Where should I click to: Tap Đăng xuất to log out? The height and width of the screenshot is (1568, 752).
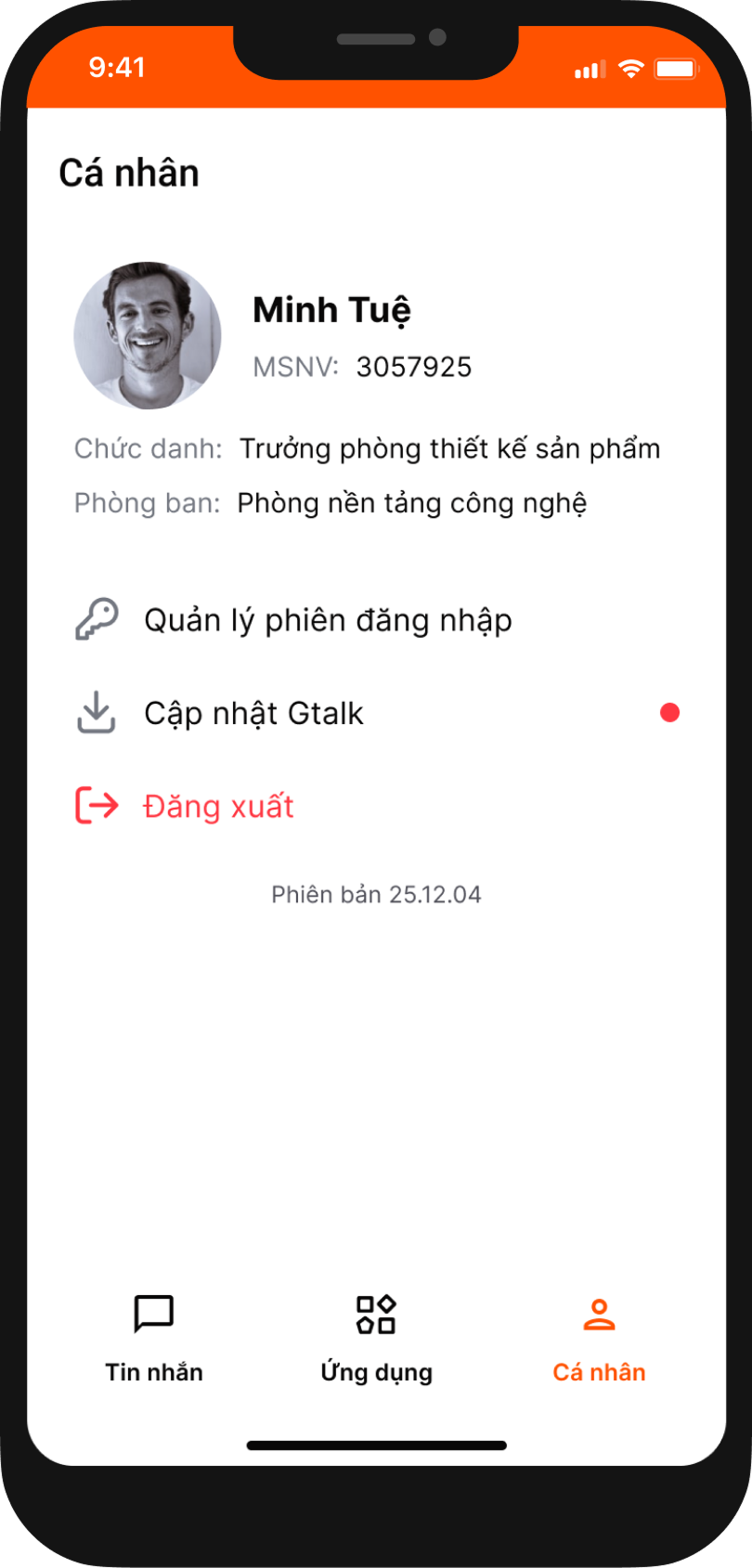[218, 806]
